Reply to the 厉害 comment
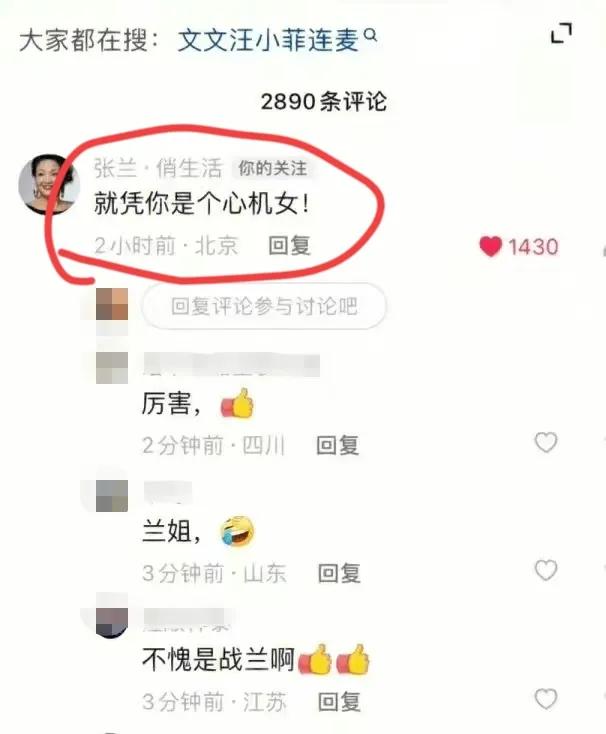The width and height of the screenshot is (606, 734). pos(338,445)
